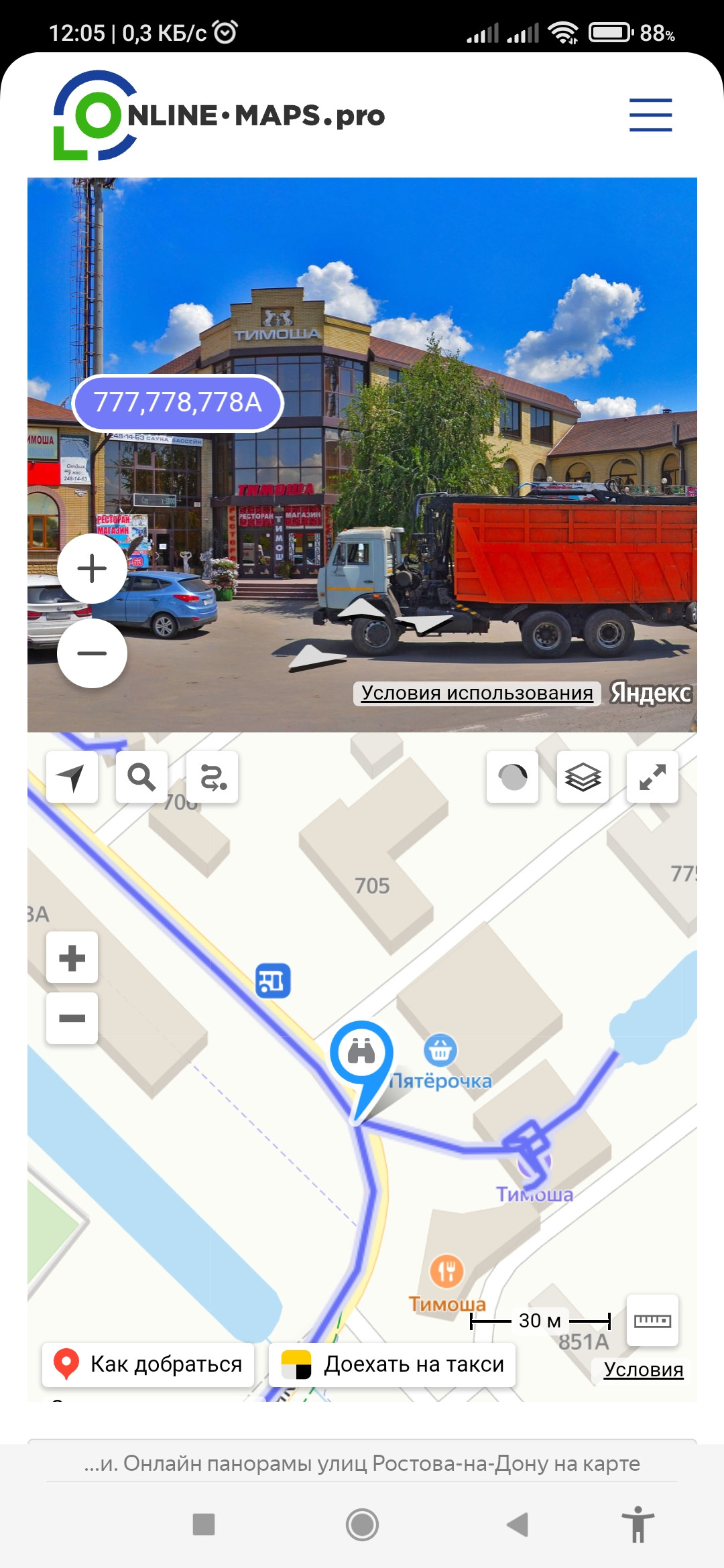
Task: Zoom in on the map
Action: point(72,958)
